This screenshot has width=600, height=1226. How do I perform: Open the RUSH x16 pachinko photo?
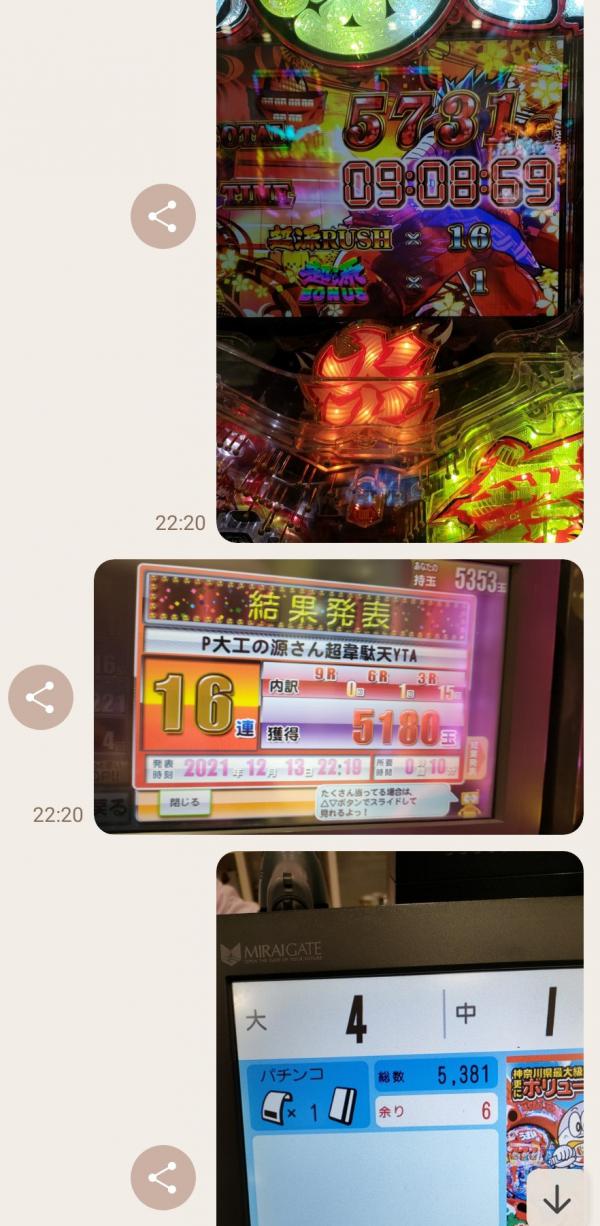tap(400, 270)
